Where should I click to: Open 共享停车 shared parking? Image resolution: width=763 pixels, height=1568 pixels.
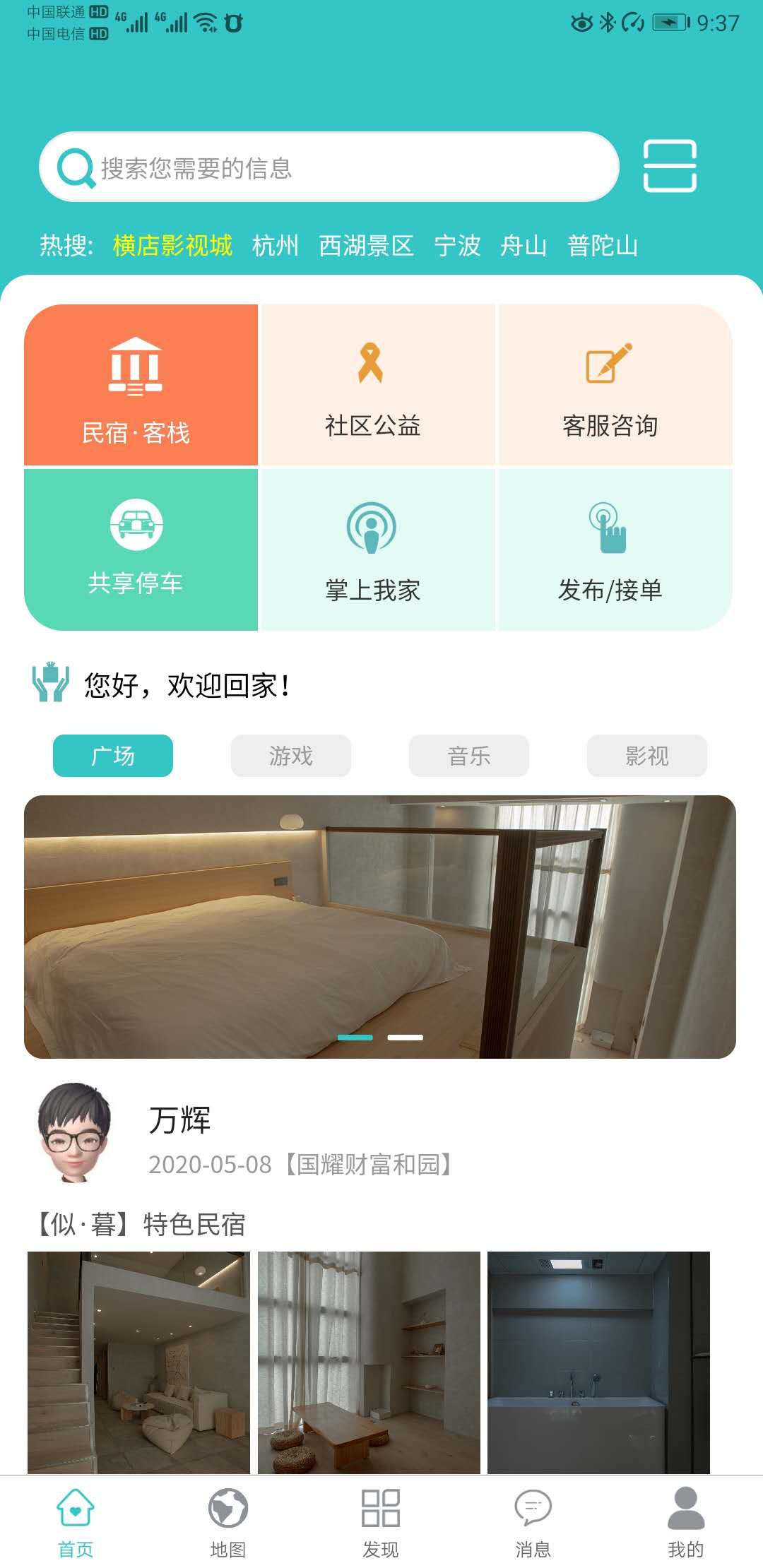139,547
